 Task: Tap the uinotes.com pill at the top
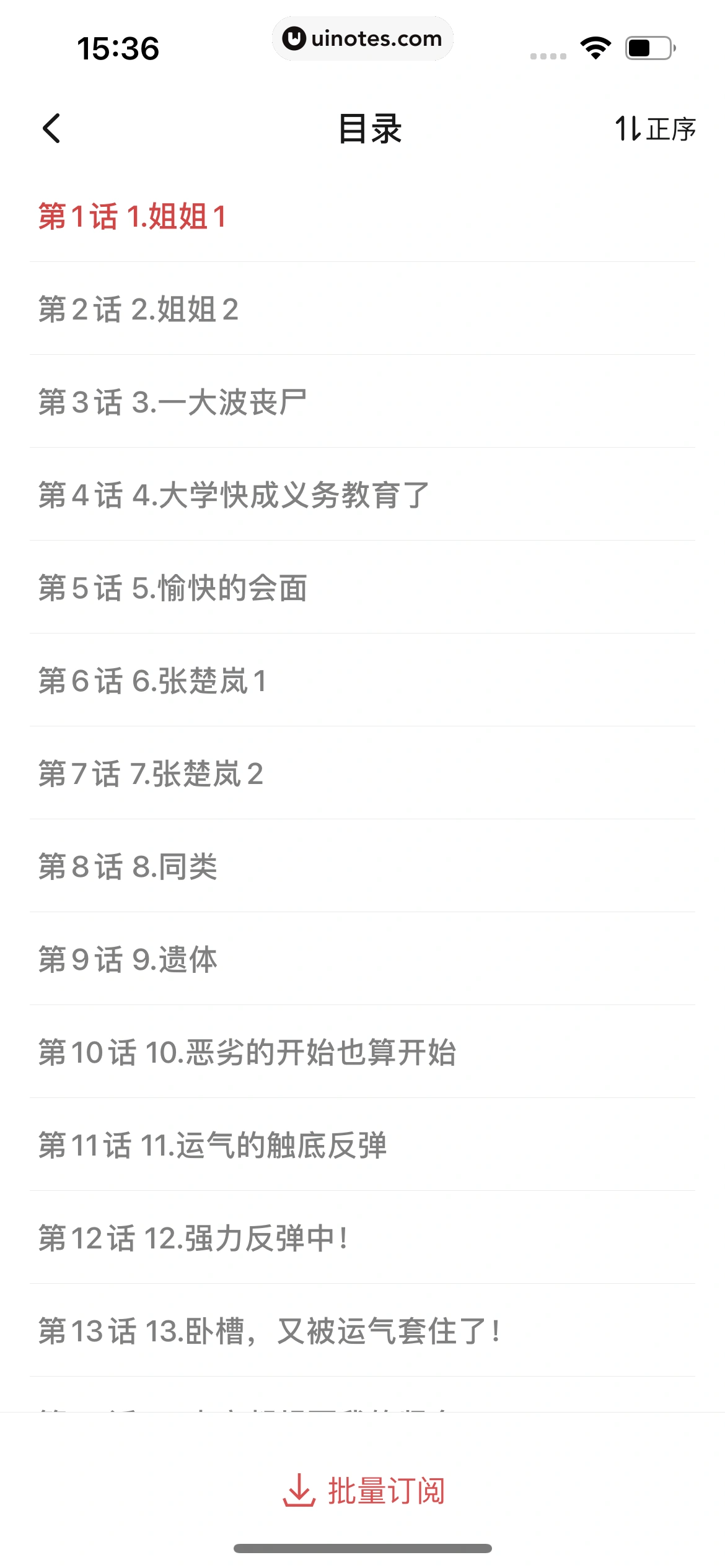(362, 38)
